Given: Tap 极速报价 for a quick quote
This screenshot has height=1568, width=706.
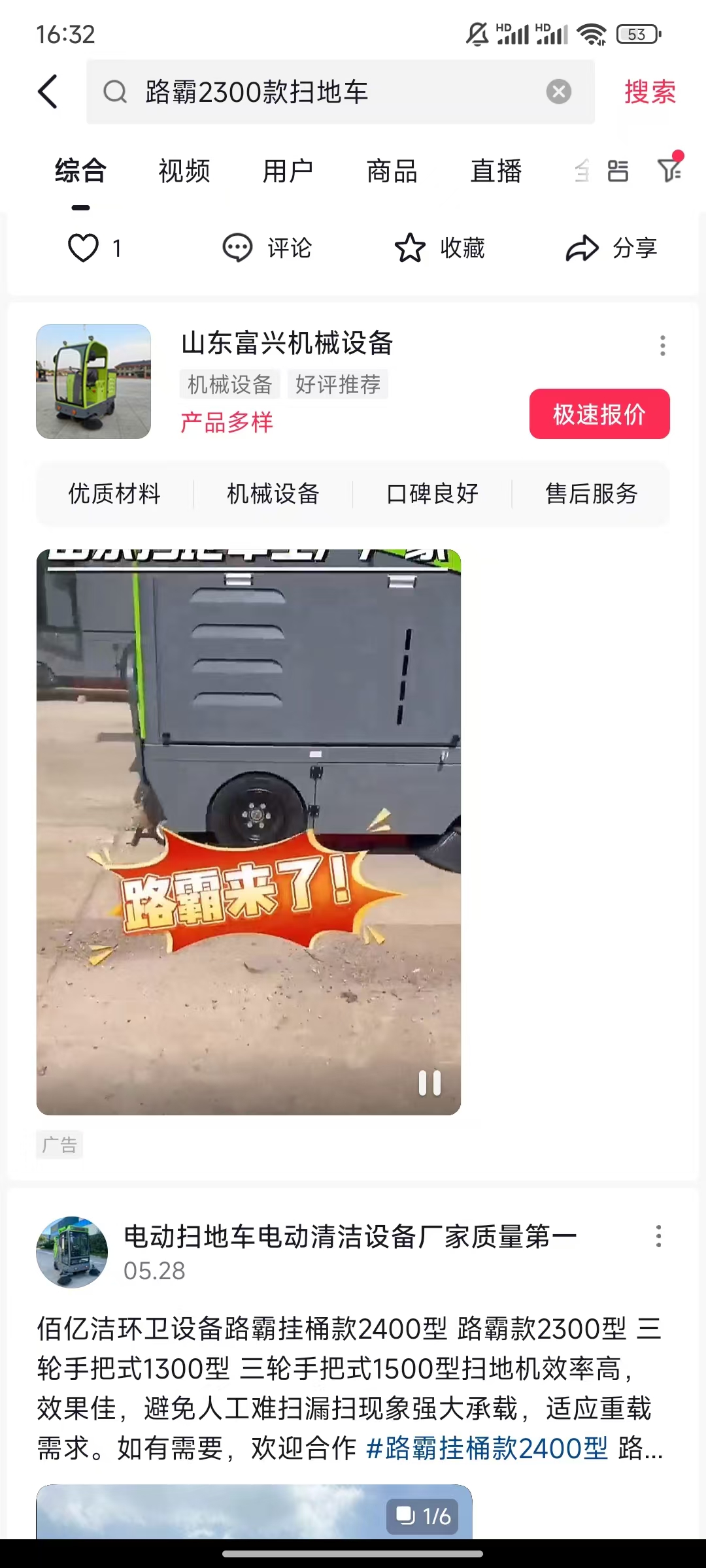Looking at the screenshot, I should [599, 414].
